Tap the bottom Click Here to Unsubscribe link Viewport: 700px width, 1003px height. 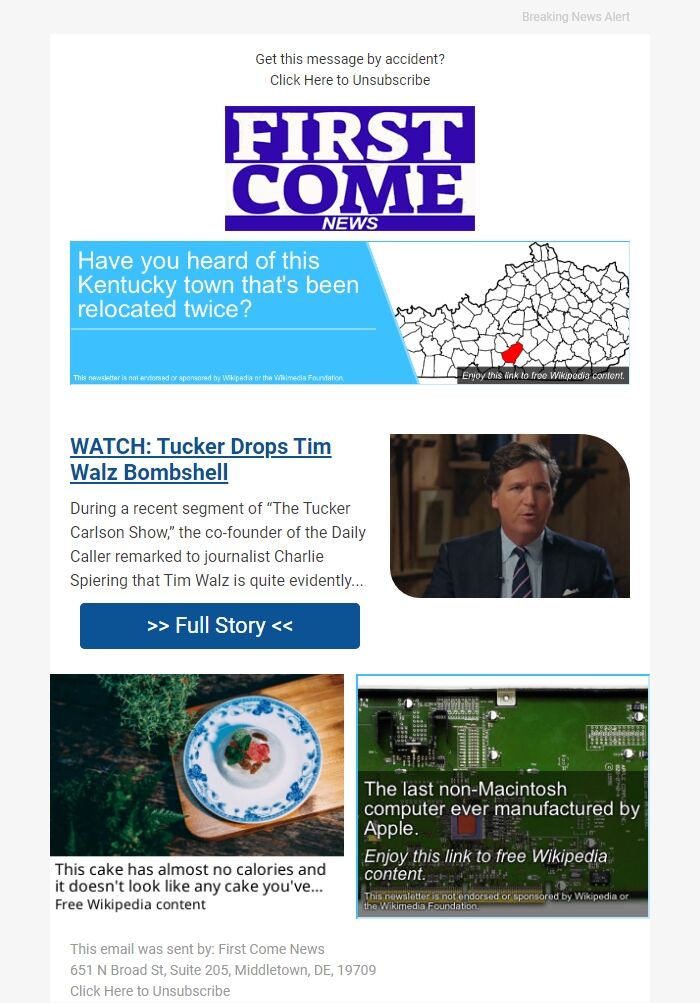pos(150,991)
